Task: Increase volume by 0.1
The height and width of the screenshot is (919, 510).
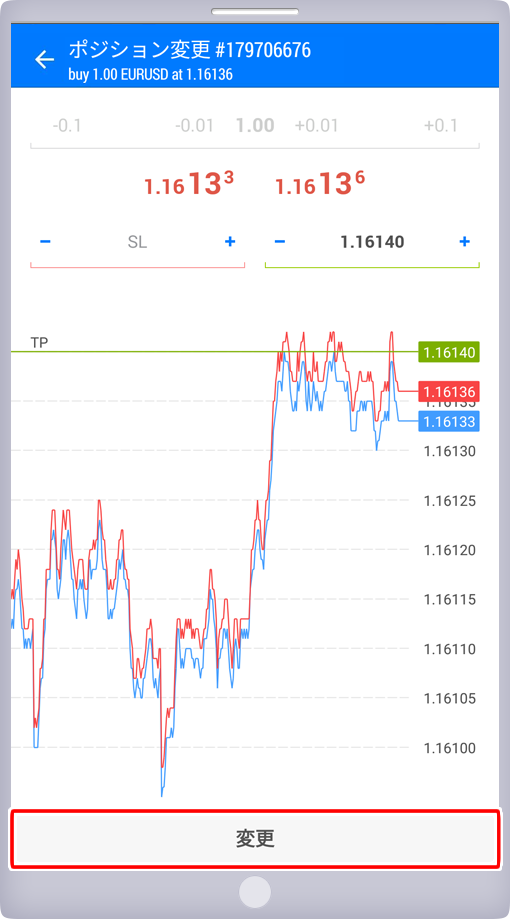Action: [441, 125]
